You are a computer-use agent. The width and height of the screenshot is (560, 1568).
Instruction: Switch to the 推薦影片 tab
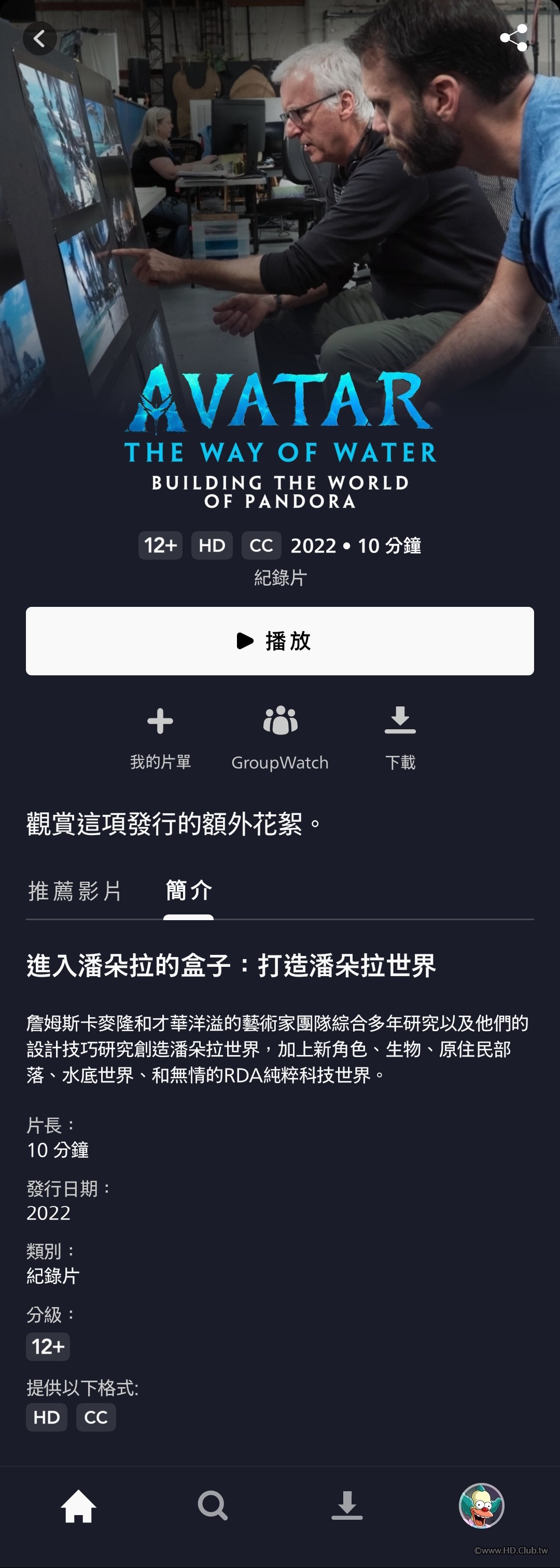(x=75, y=891)
